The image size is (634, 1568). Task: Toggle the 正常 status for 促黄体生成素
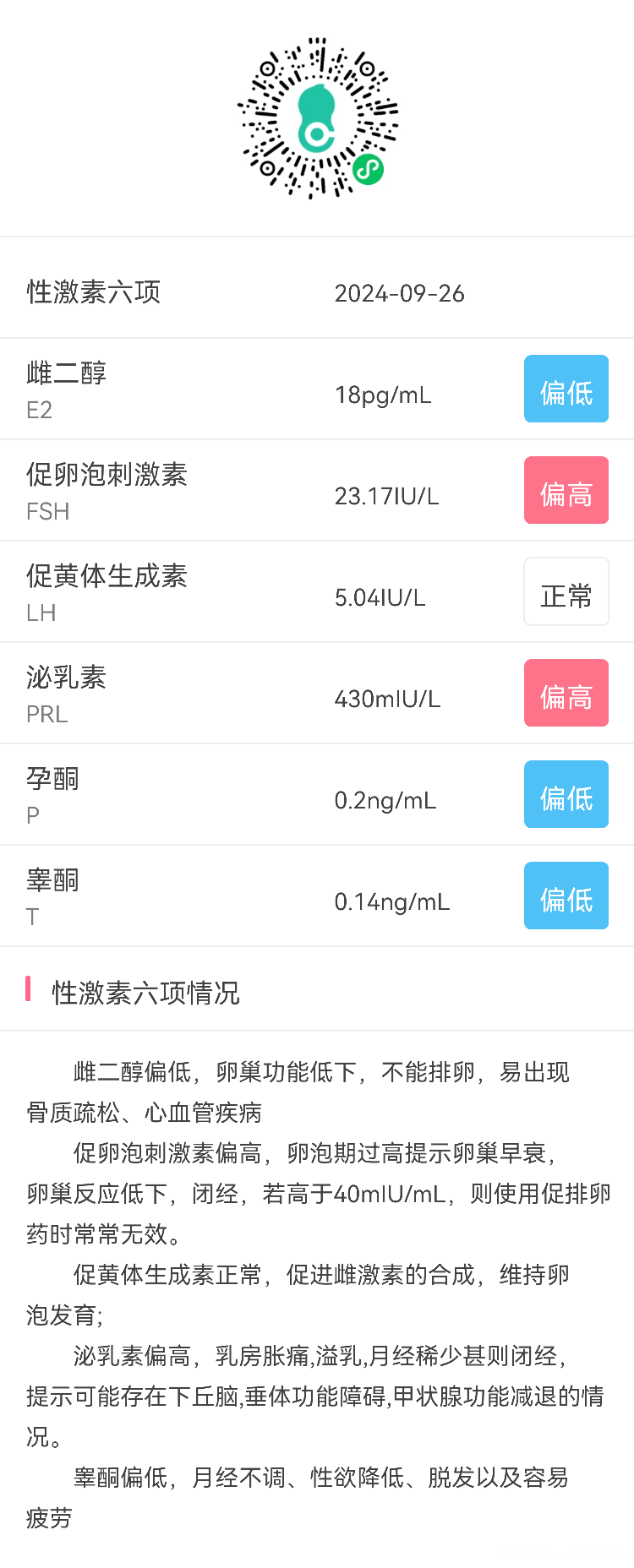point(566,591)
